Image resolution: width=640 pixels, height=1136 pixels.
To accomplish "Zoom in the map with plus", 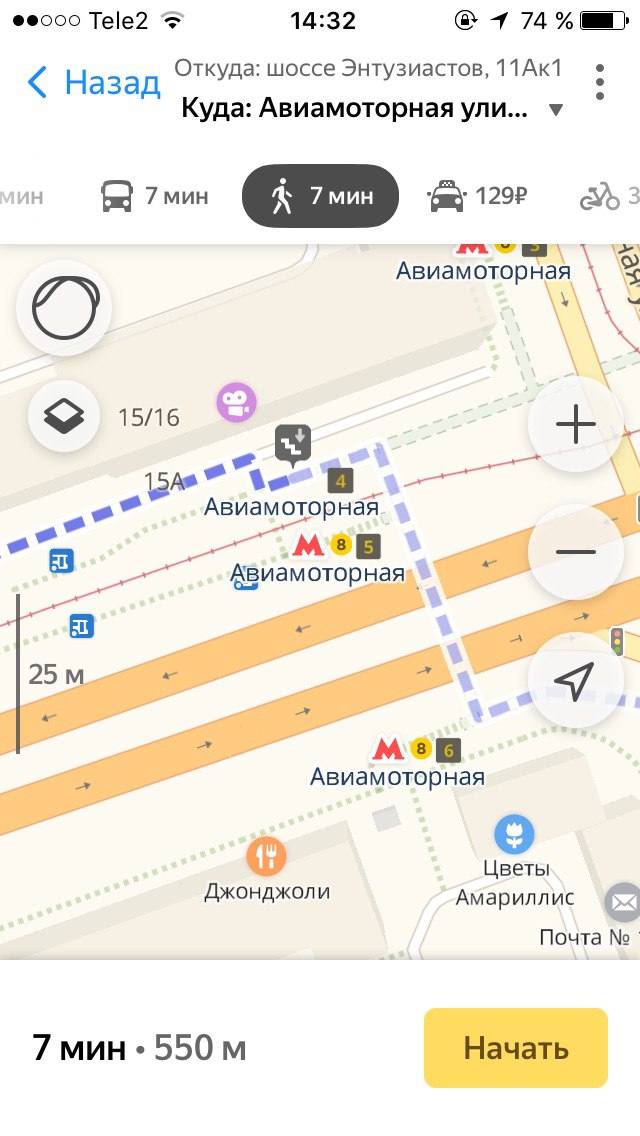I will pos(575,424).
